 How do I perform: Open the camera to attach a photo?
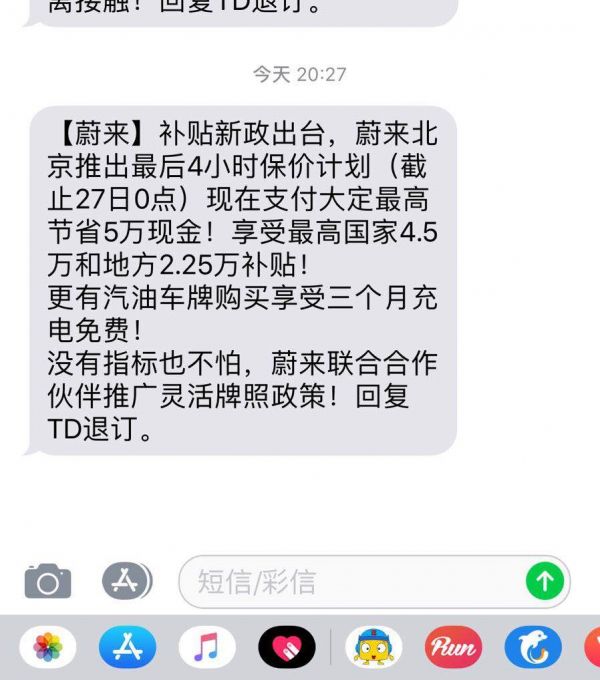[47, 580]
